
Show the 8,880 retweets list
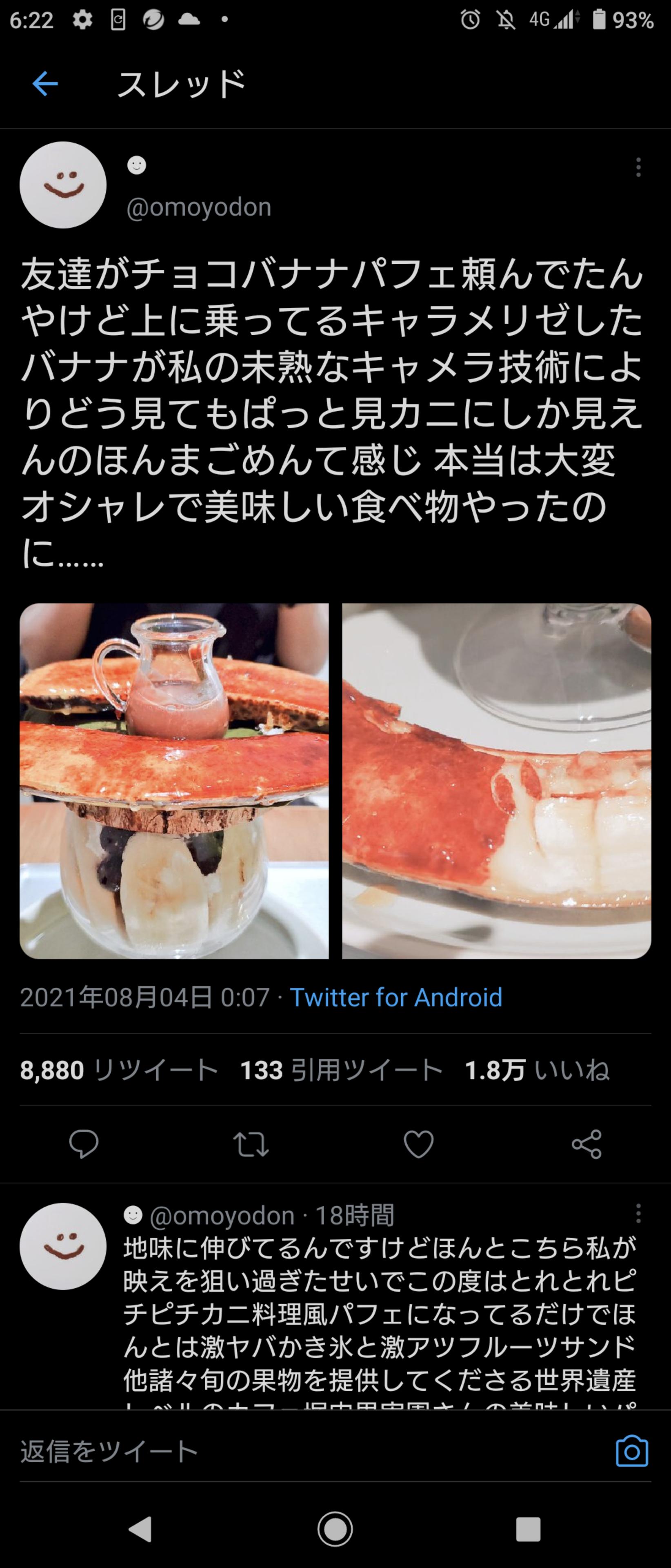coord(119,1069)
